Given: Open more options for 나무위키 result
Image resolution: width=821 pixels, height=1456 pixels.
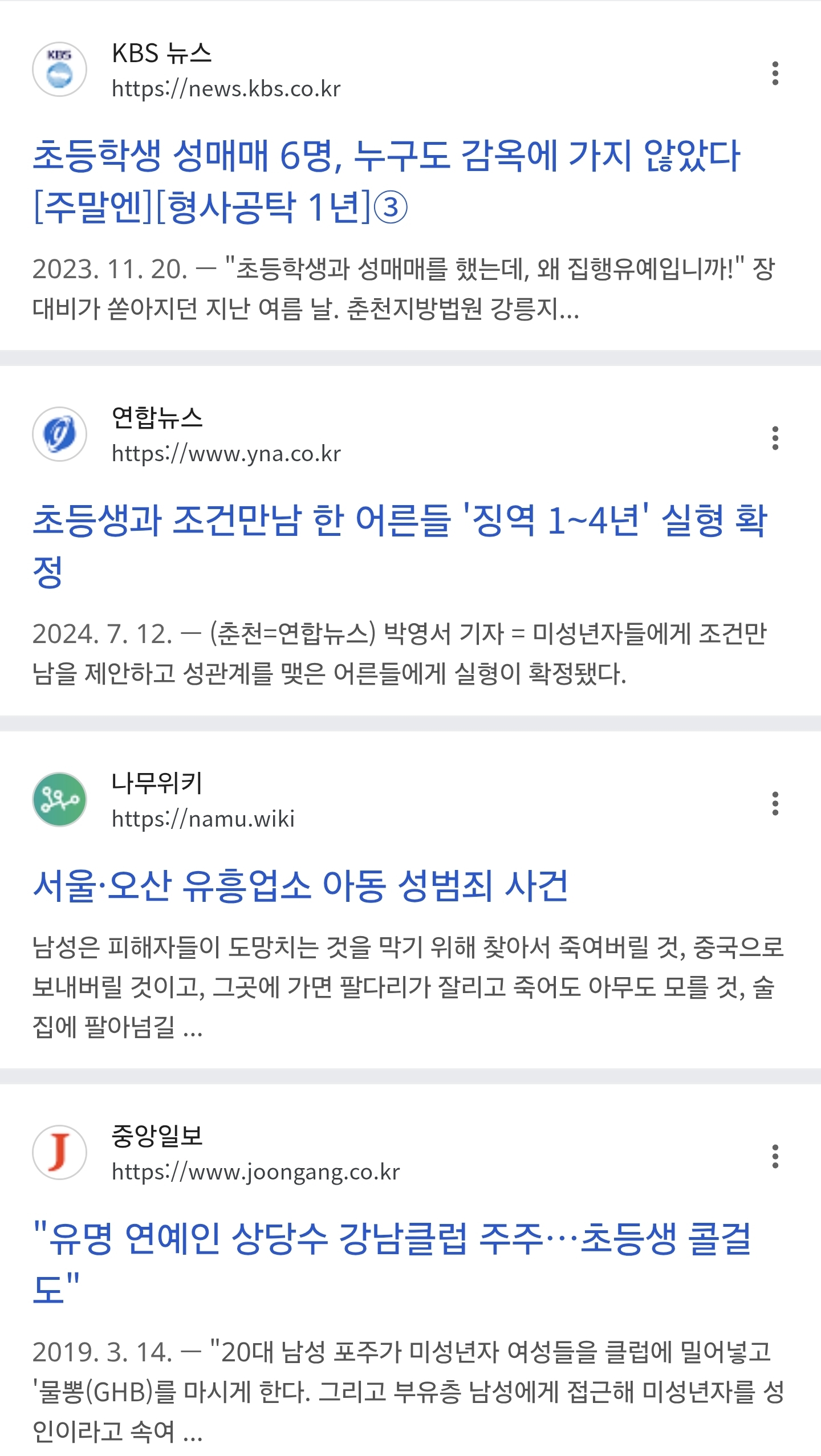Looking at the screenshot, I should pyautogui.click(x=775, y=803).
